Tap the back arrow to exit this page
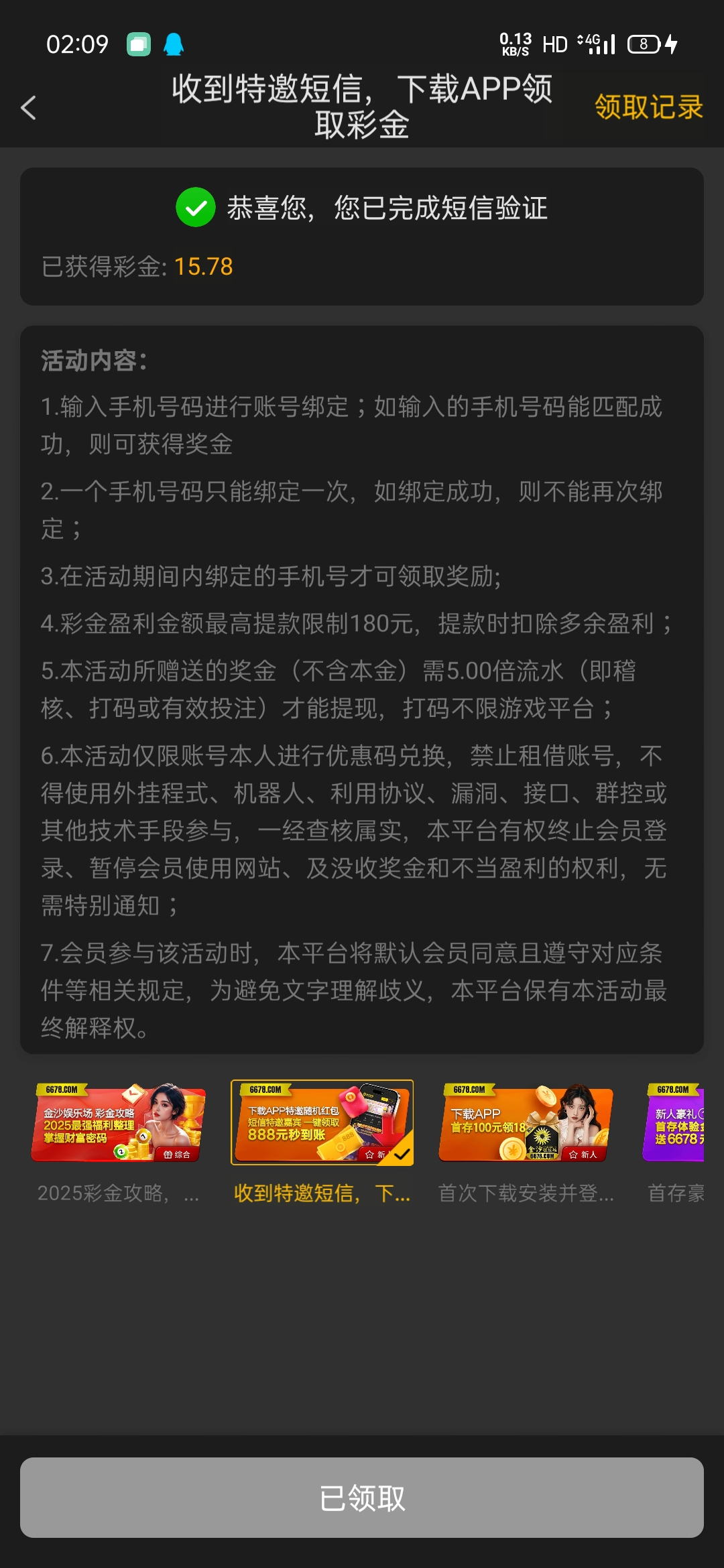 28,109
